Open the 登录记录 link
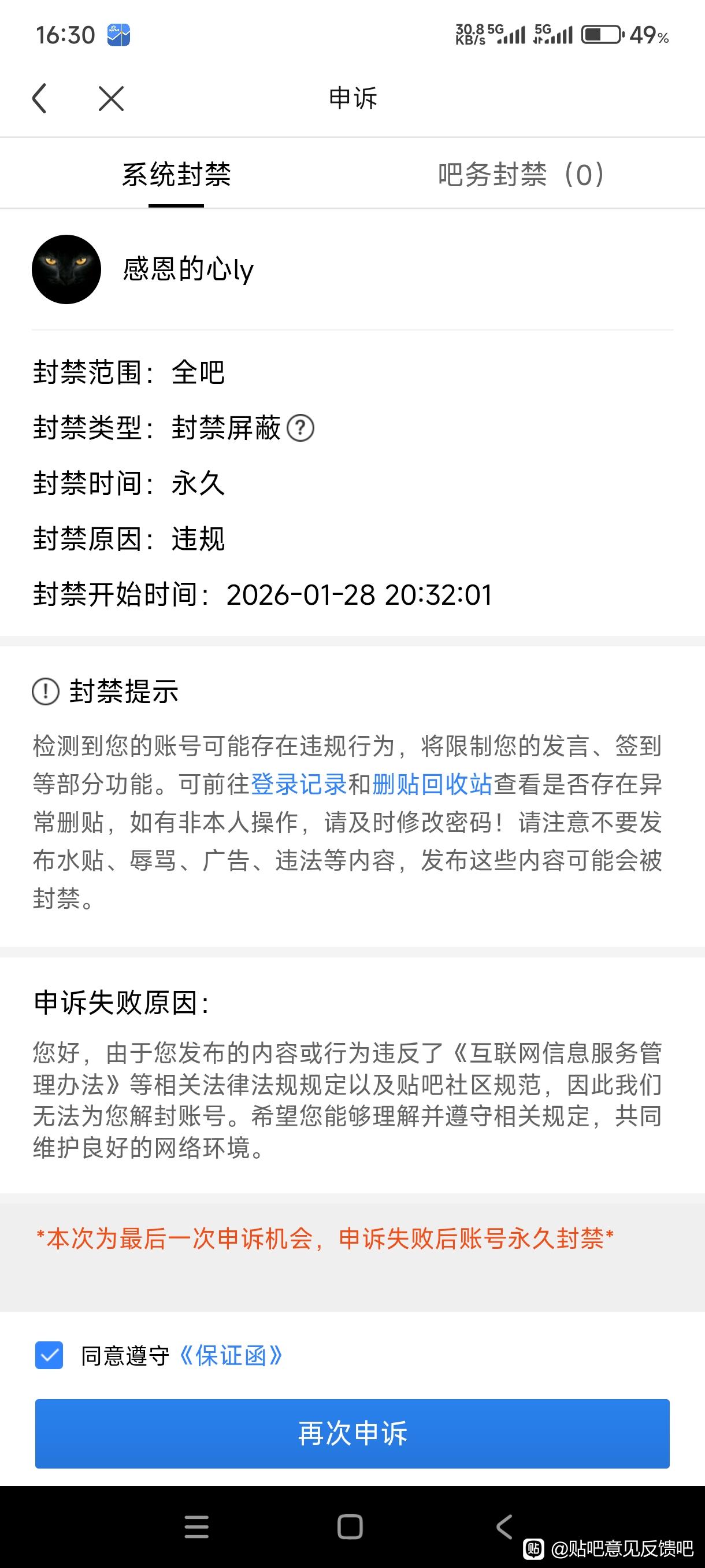This screenshot has width=705, height=1568. click(298, 784)
